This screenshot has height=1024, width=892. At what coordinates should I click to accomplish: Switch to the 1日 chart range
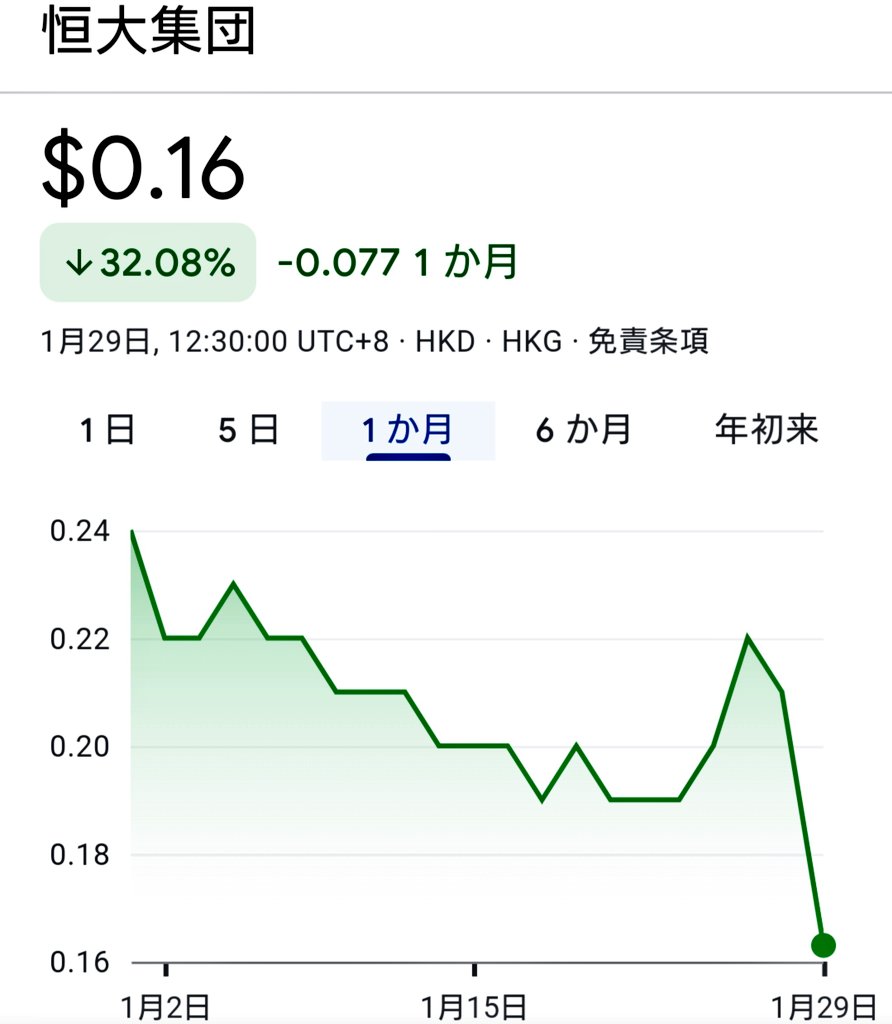pyautogui.click(x=107, y=431)
